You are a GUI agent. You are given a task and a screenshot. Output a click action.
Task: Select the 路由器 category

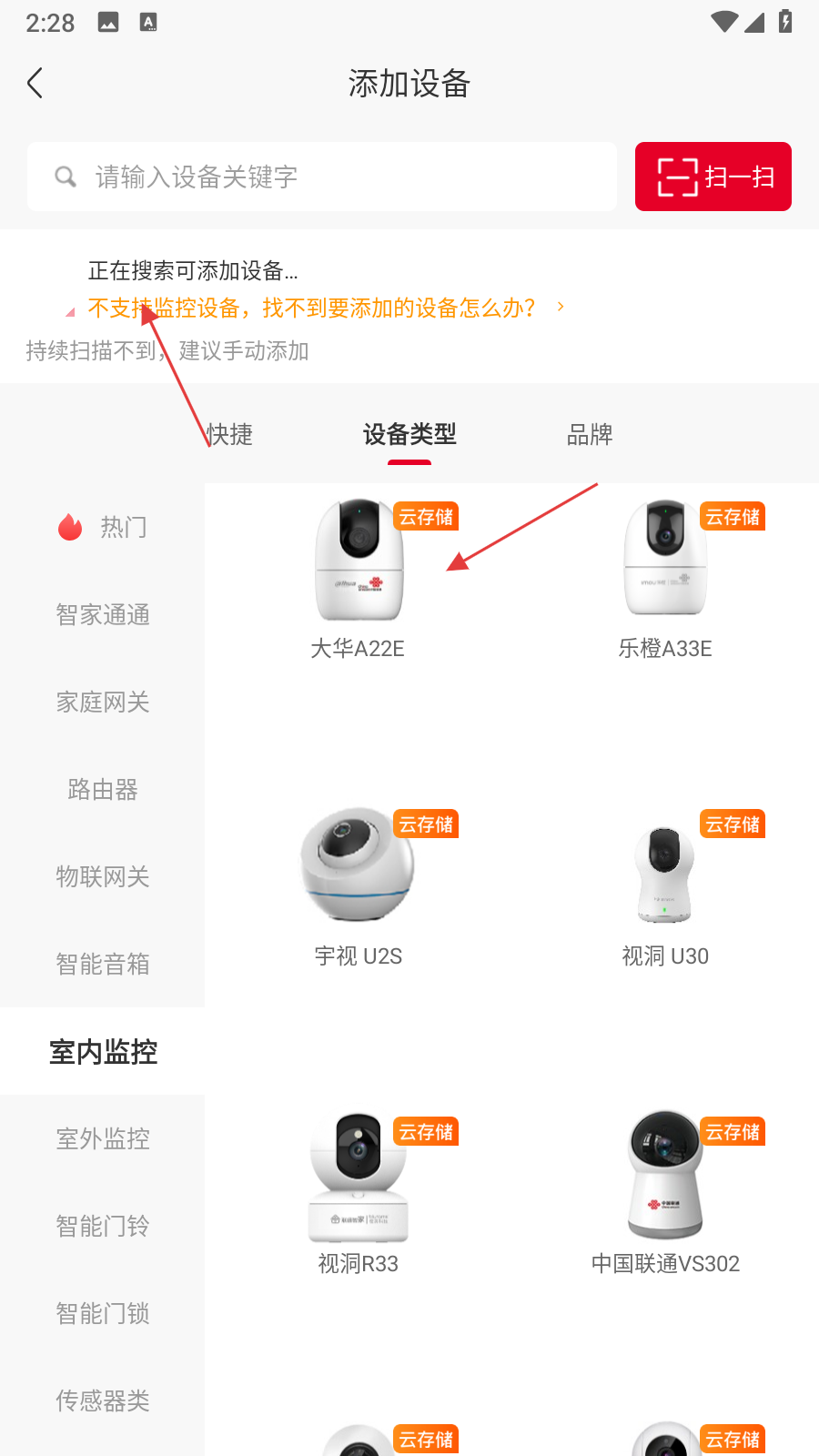coord(102,790)
